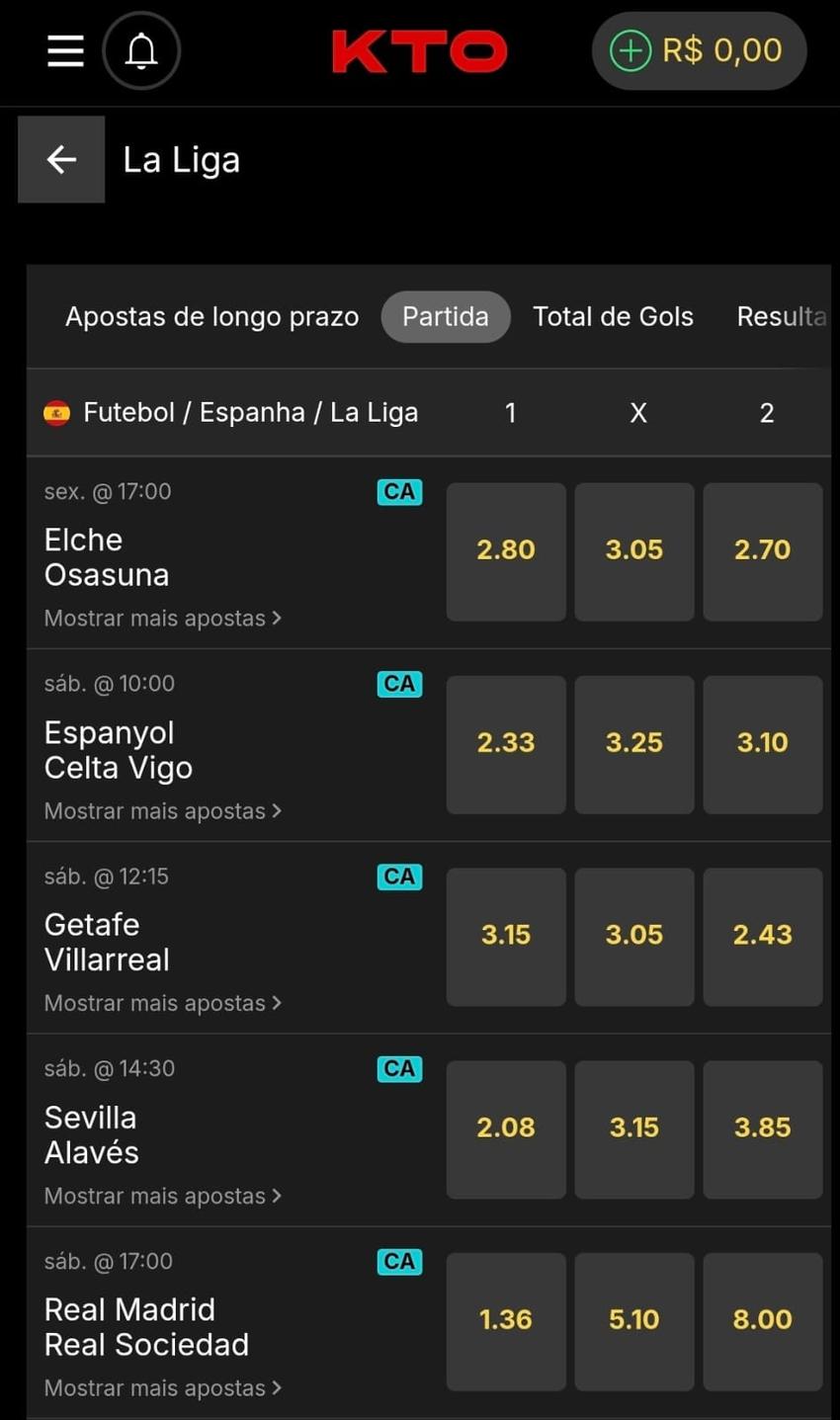The image size is (840, 1420).
Task: Click the CA badge on Elche vs Osasuna
Action: [x=399, y=491]
